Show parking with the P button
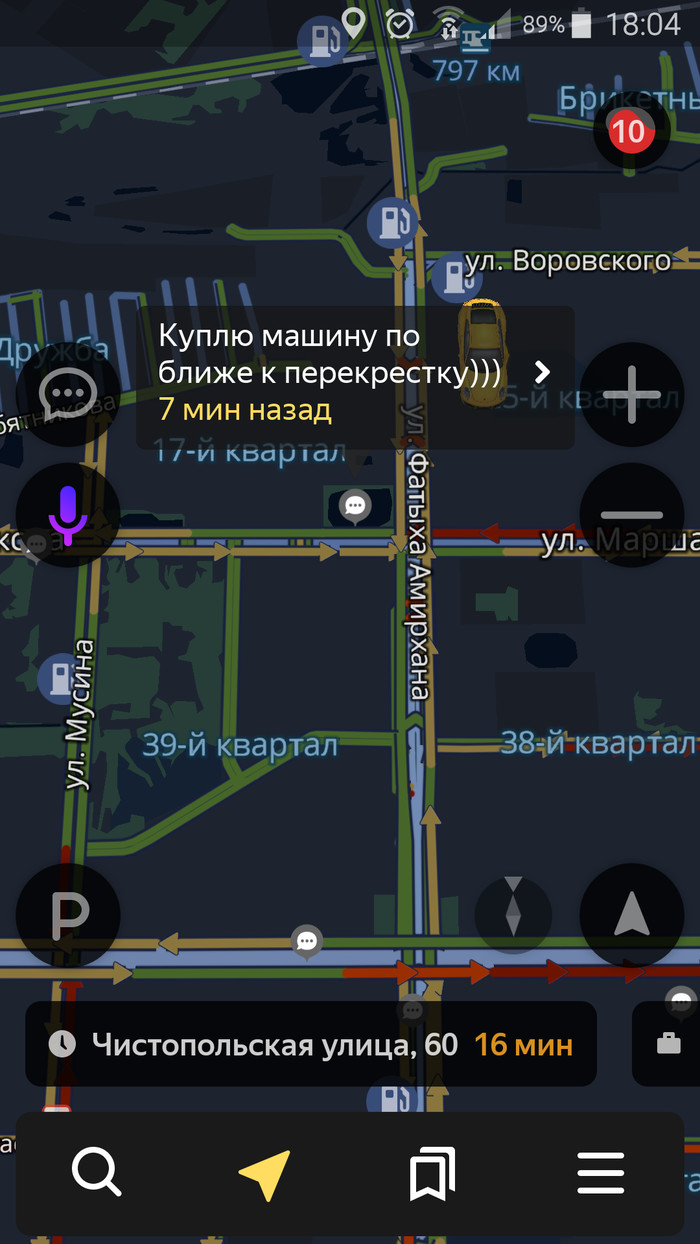 click(x=68, y=915)
